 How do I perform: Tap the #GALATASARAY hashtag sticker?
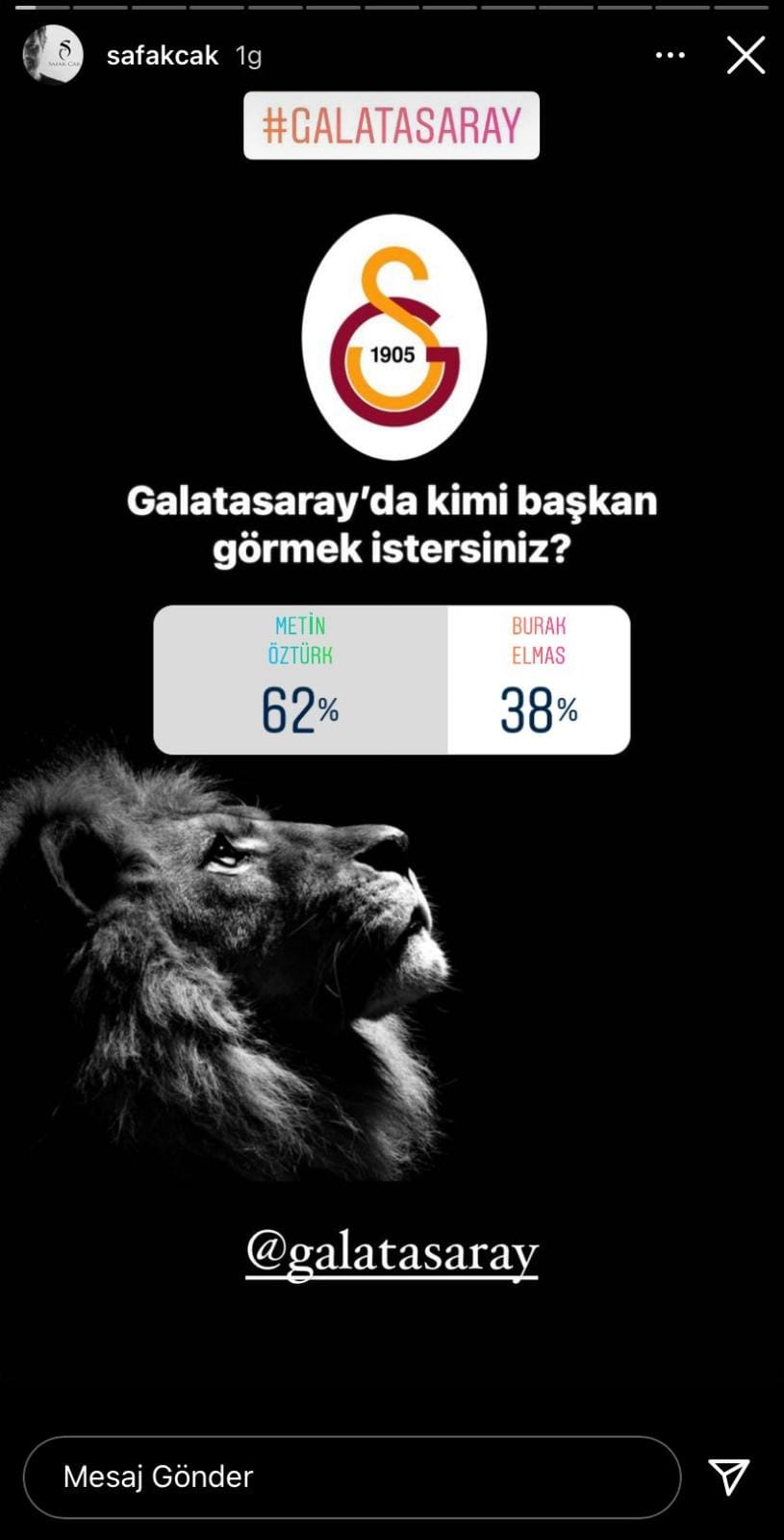tap(392, 126)
